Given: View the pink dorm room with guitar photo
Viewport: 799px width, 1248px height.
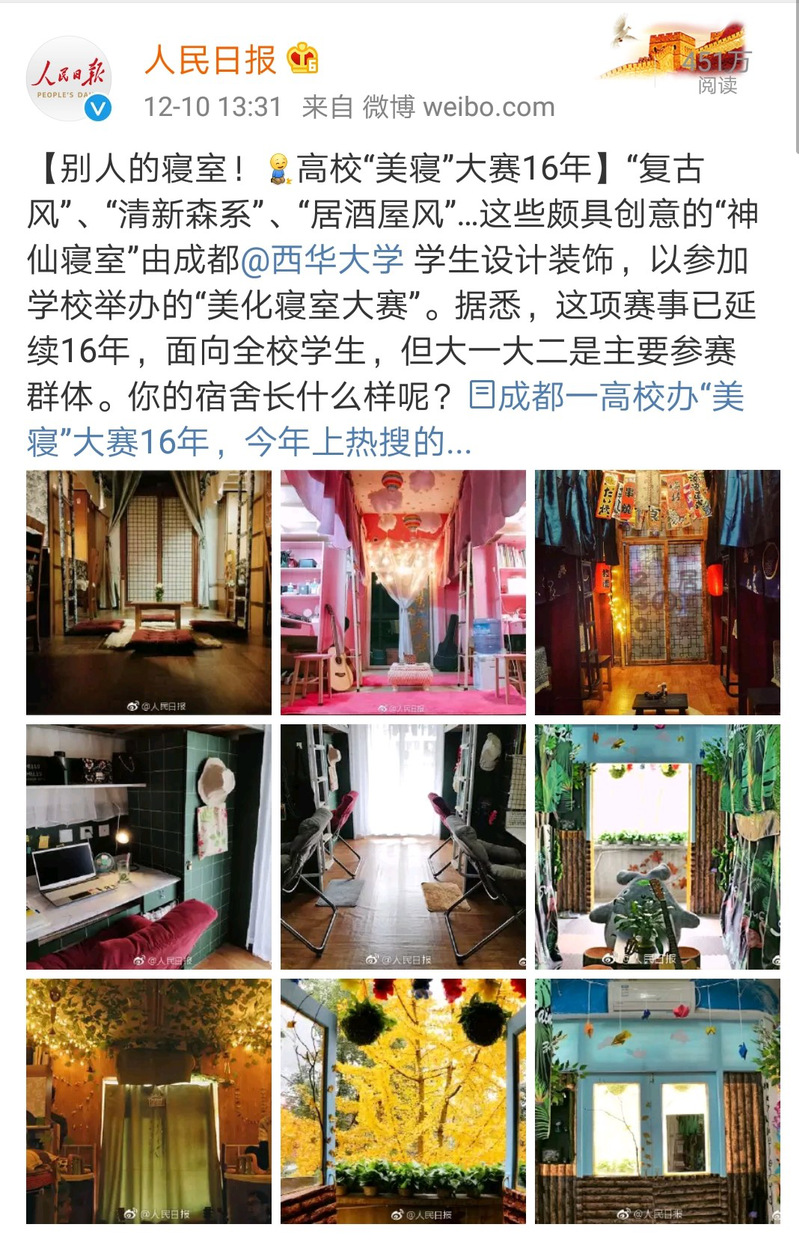Looking at the screenshot, I should 402,592.
